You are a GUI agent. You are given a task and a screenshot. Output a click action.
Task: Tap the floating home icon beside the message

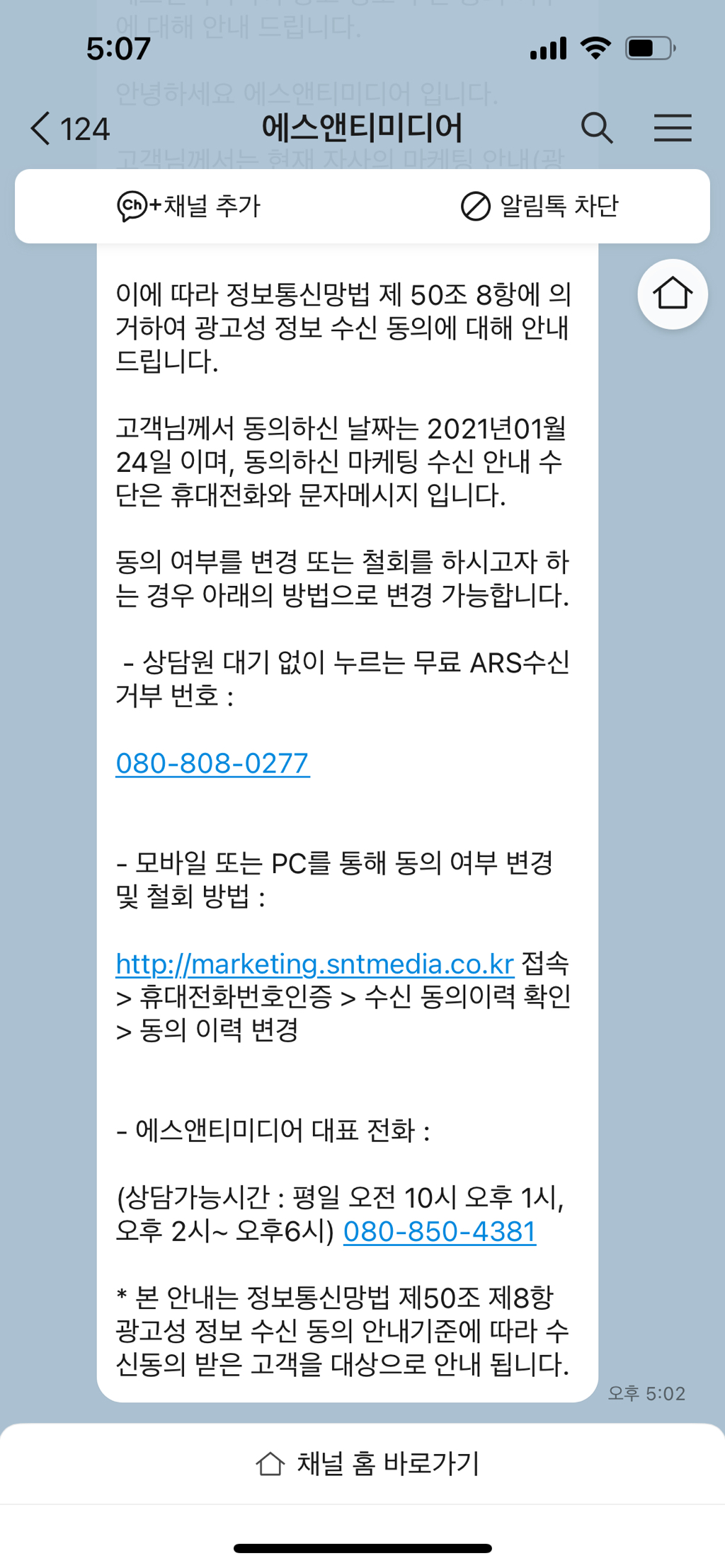[x=671, y=292]
